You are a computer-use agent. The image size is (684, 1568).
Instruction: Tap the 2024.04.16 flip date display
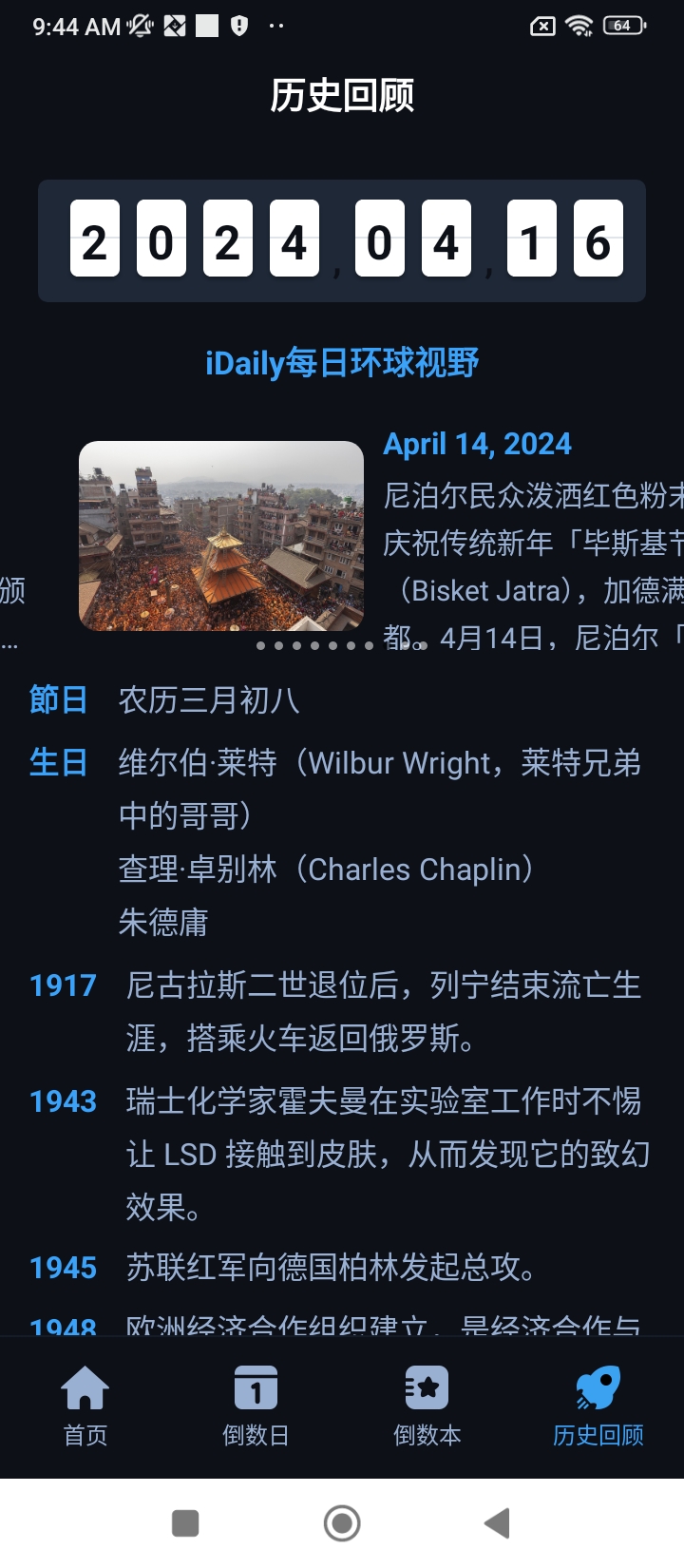(x=342, y=240)
